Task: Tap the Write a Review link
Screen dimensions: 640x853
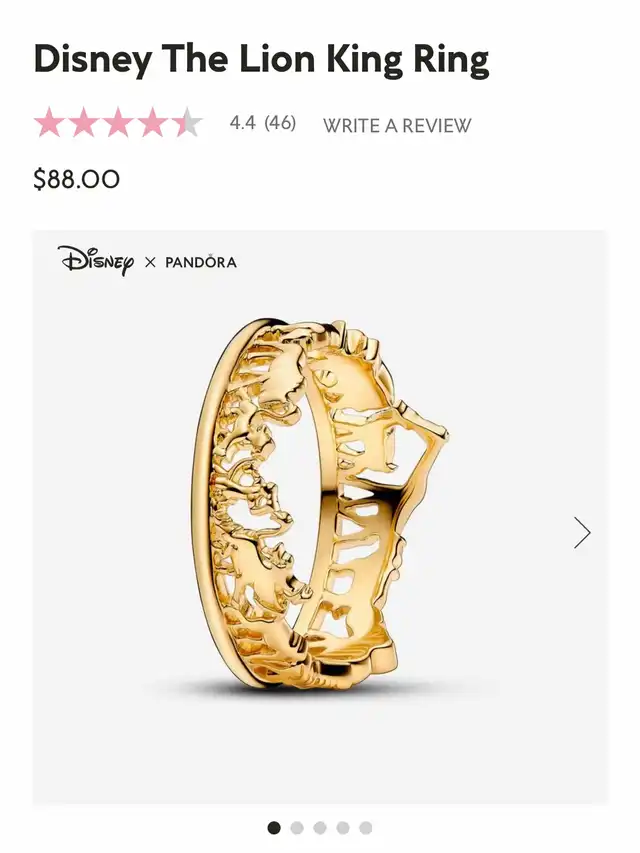Action: (396, 125)
